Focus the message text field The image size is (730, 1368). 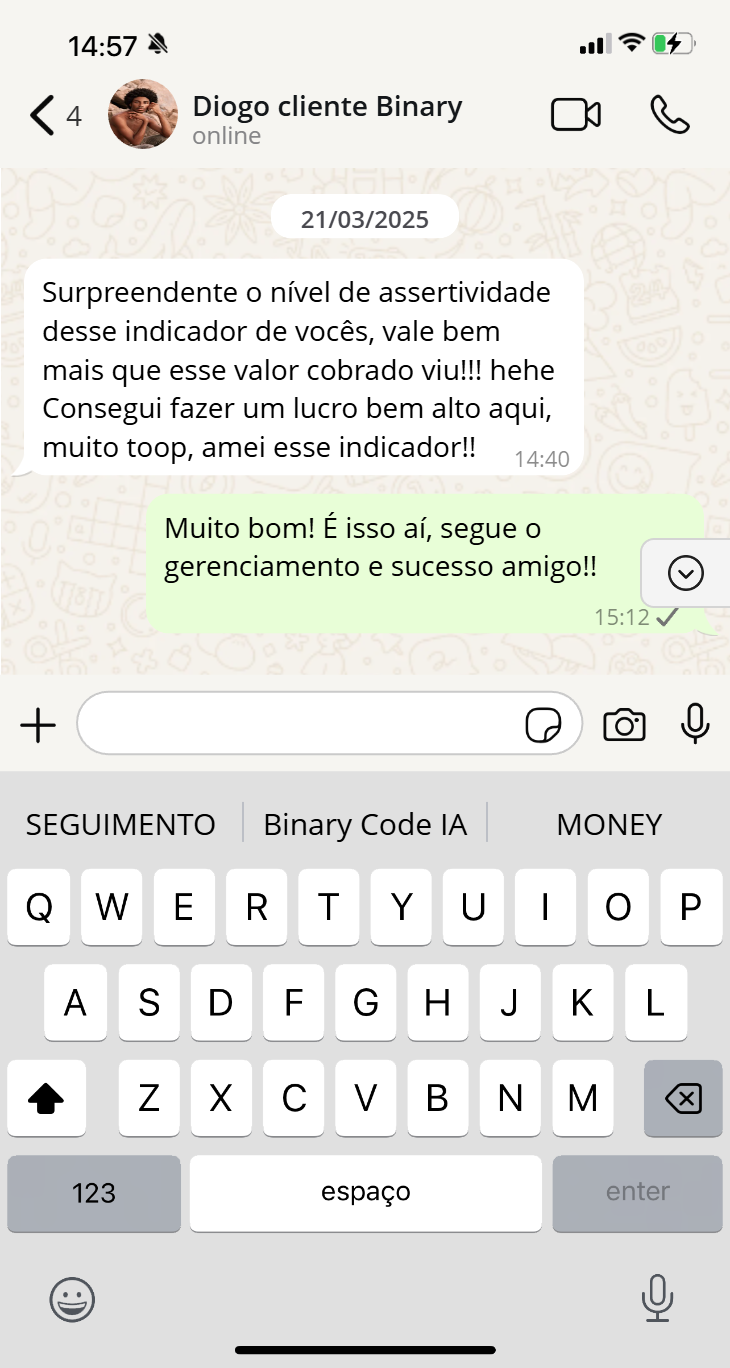[300, 723]
